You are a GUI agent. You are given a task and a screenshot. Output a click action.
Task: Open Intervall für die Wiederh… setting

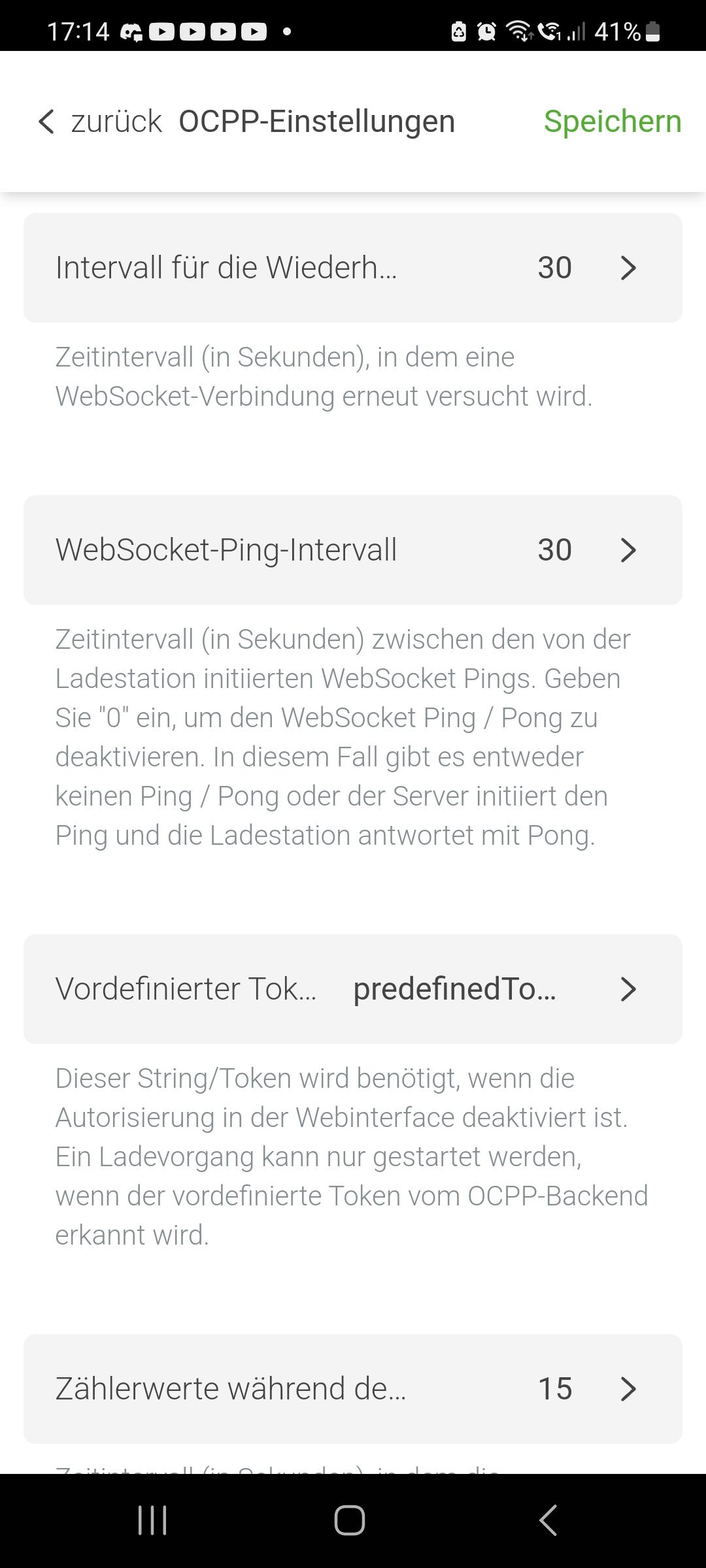pyautogui.click(x=353, y=268)
